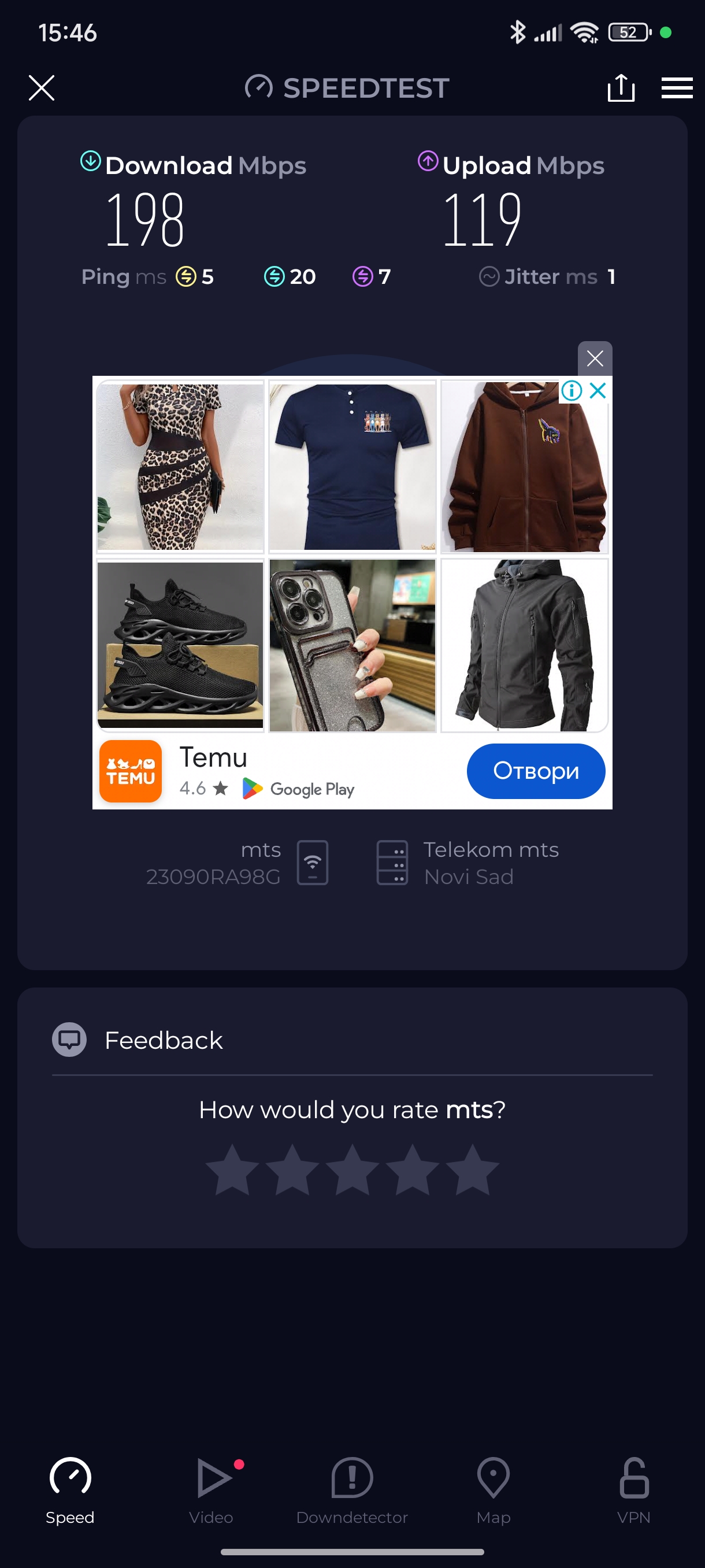Rate mts one star

(232, 1170)
